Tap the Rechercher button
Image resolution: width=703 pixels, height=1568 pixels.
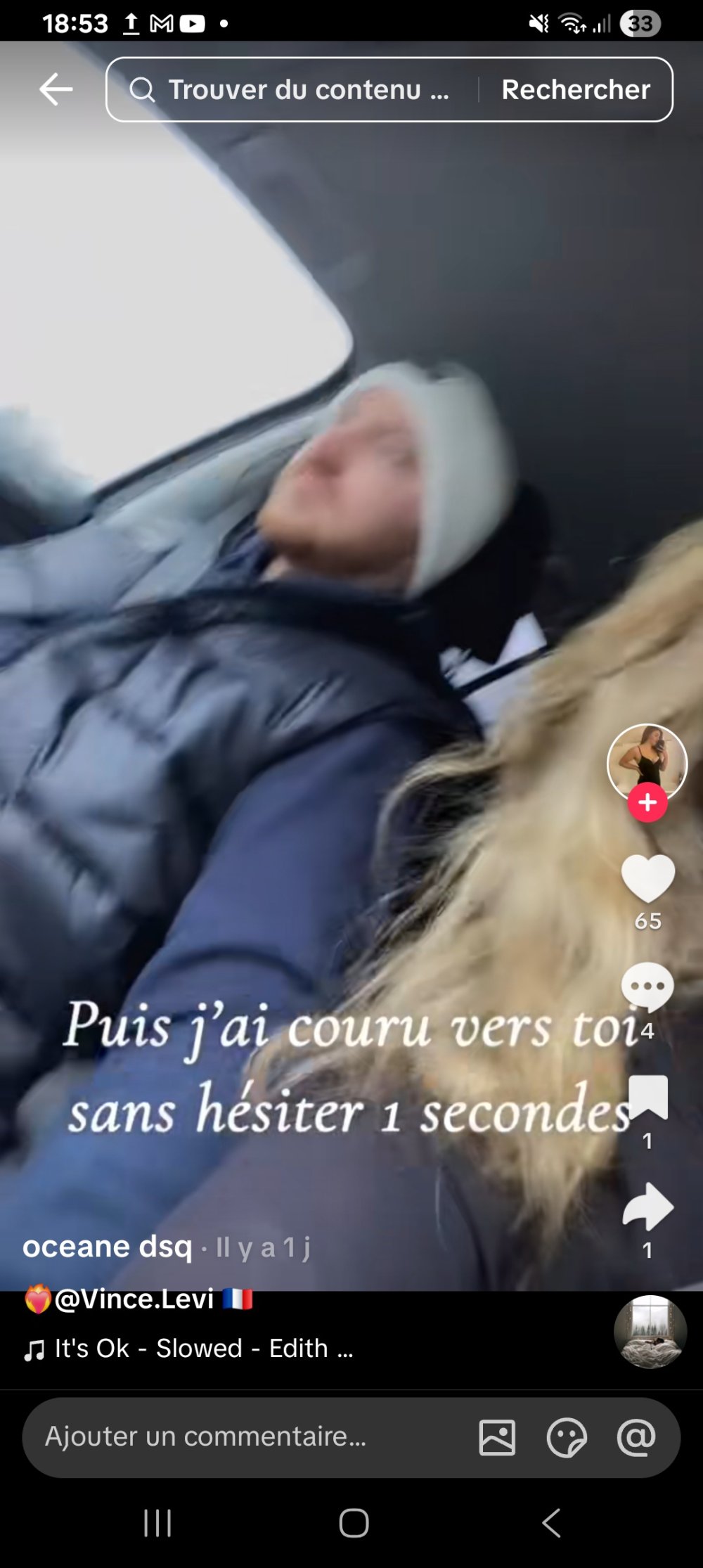click(575, 90)
